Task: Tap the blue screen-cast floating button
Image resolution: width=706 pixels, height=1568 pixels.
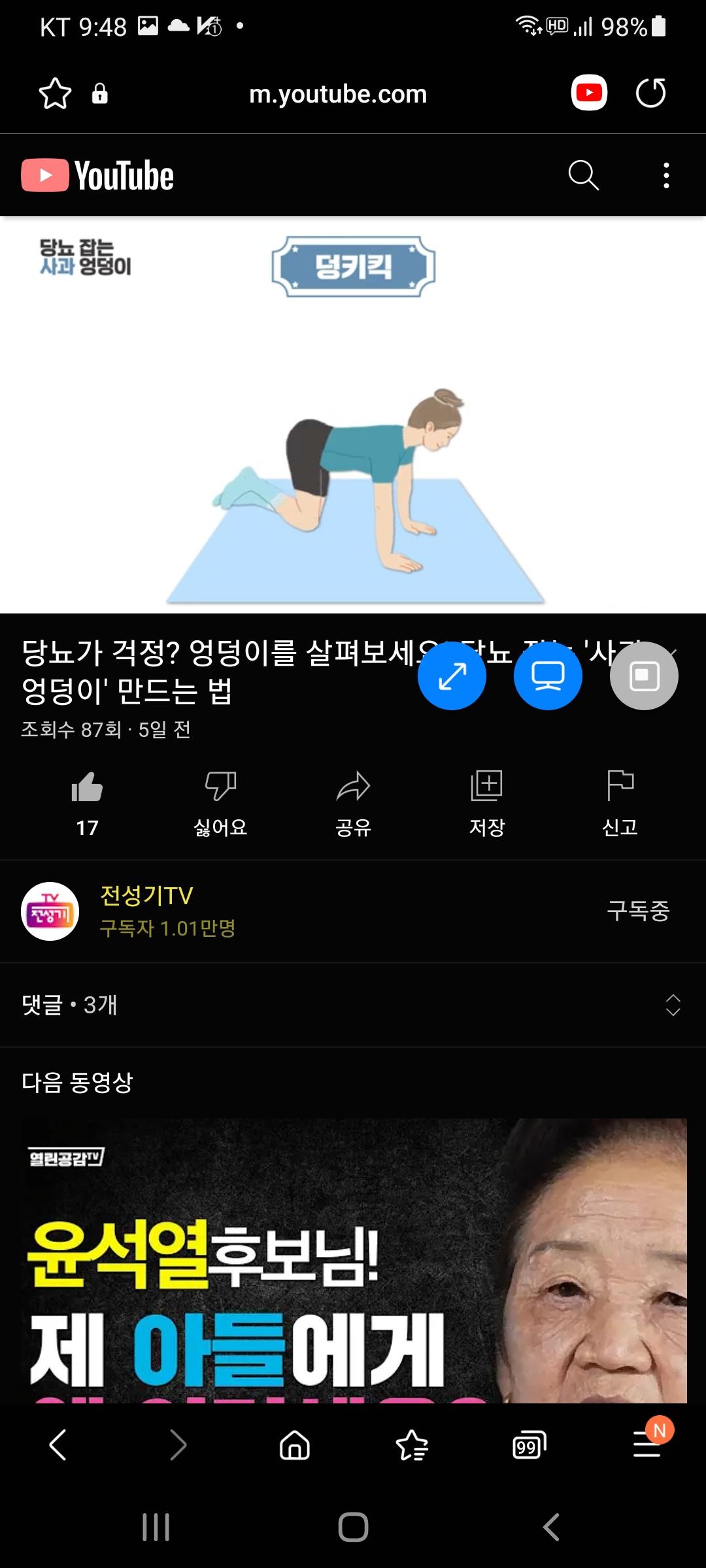Action: [548, 676]
